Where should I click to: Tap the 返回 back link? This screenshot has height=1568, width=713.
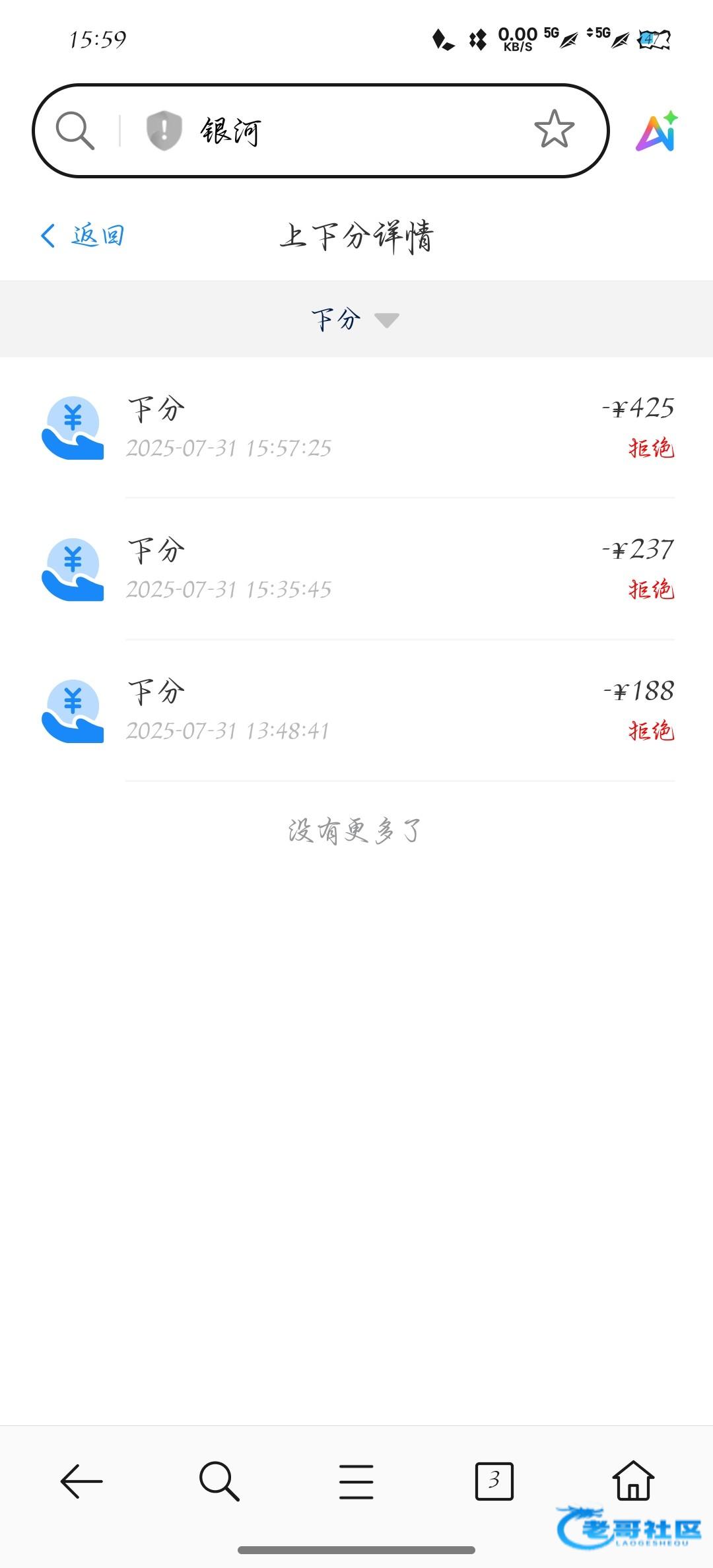[83, 235]
